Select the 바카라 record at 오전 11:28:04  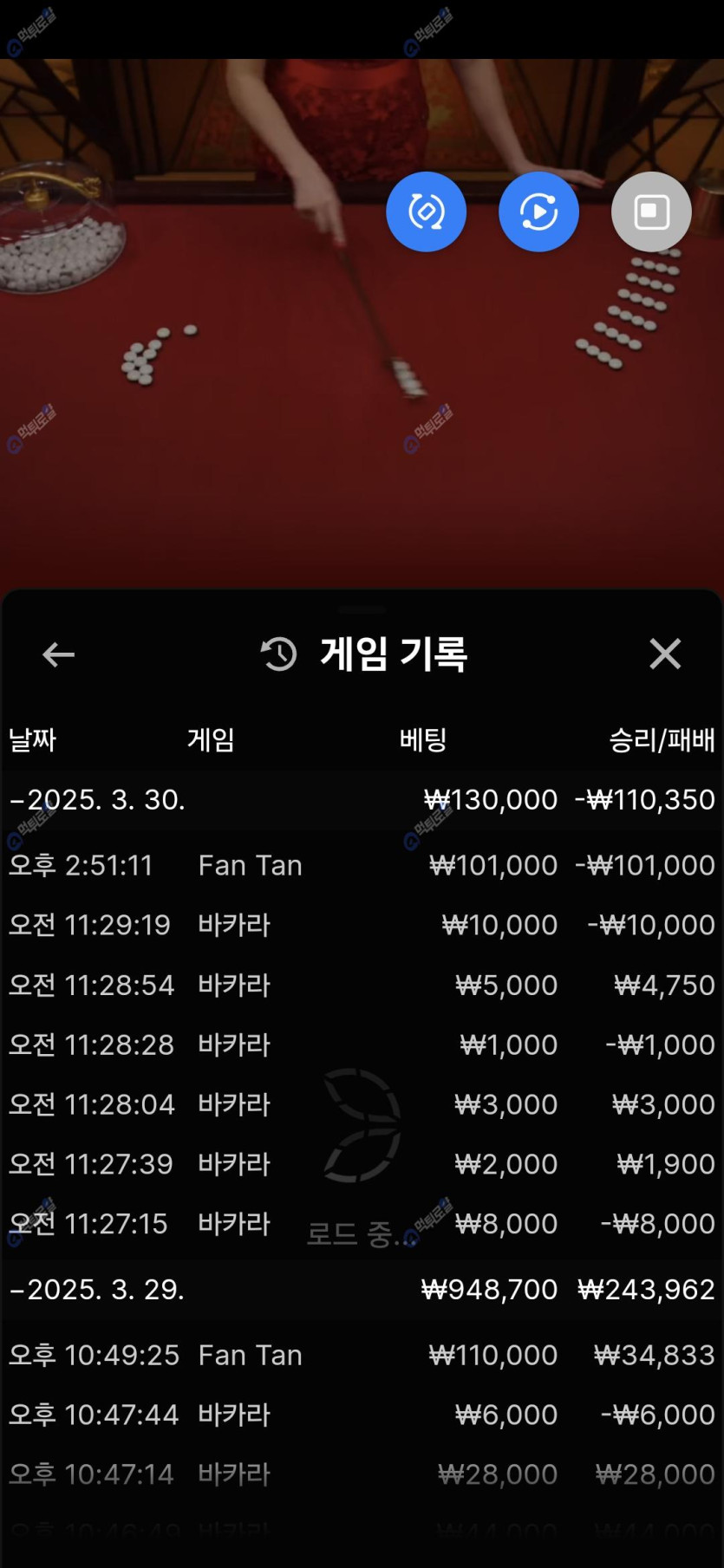tap(362, 1104)
